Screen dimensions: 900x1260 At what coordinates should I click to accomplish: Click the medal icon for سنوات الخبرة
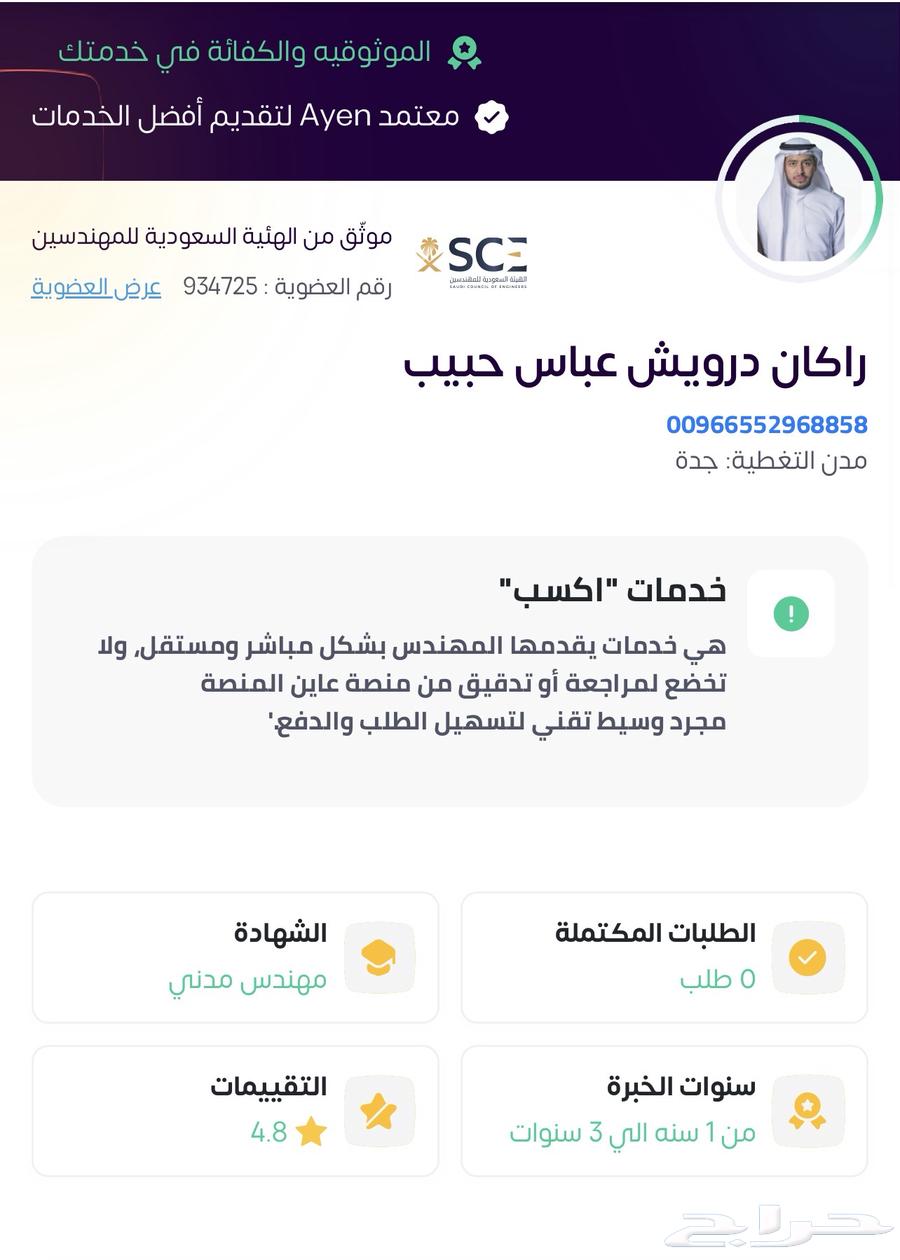808,1110
